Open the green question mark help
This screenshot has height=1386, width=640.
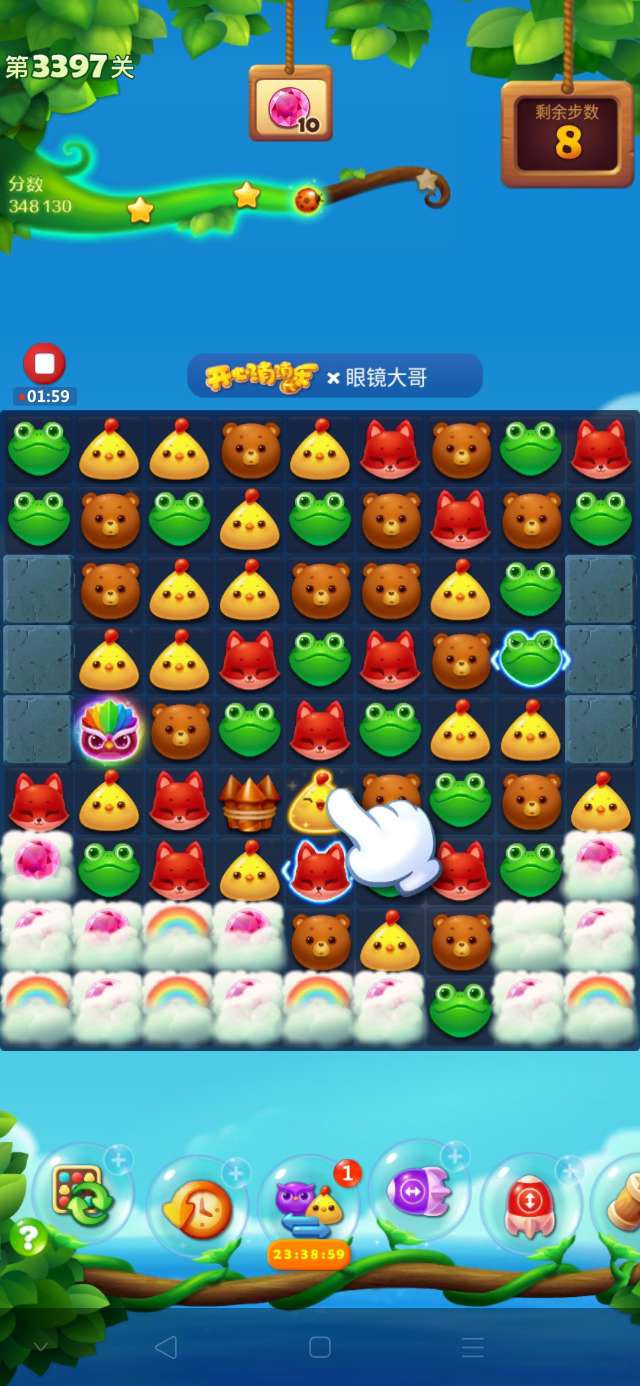point(28,1238)
